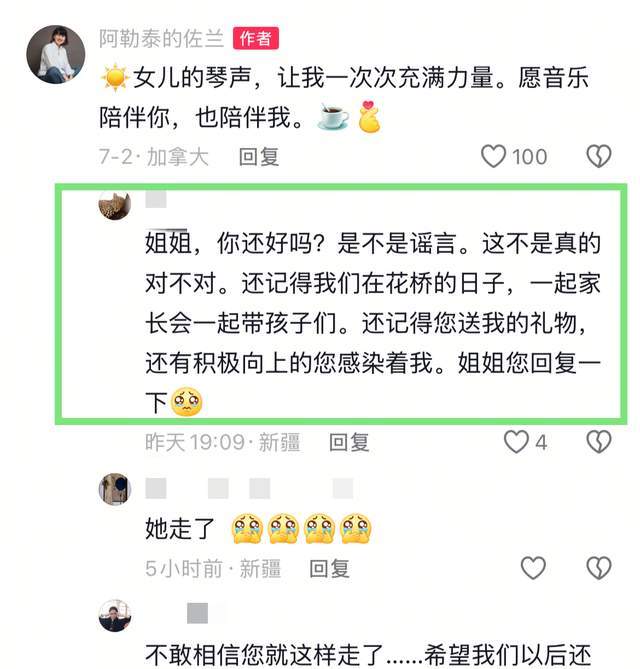640x669 pixels.
Task: Open avatar of the 不敢相信 commenter
Action: coord(114,615)
